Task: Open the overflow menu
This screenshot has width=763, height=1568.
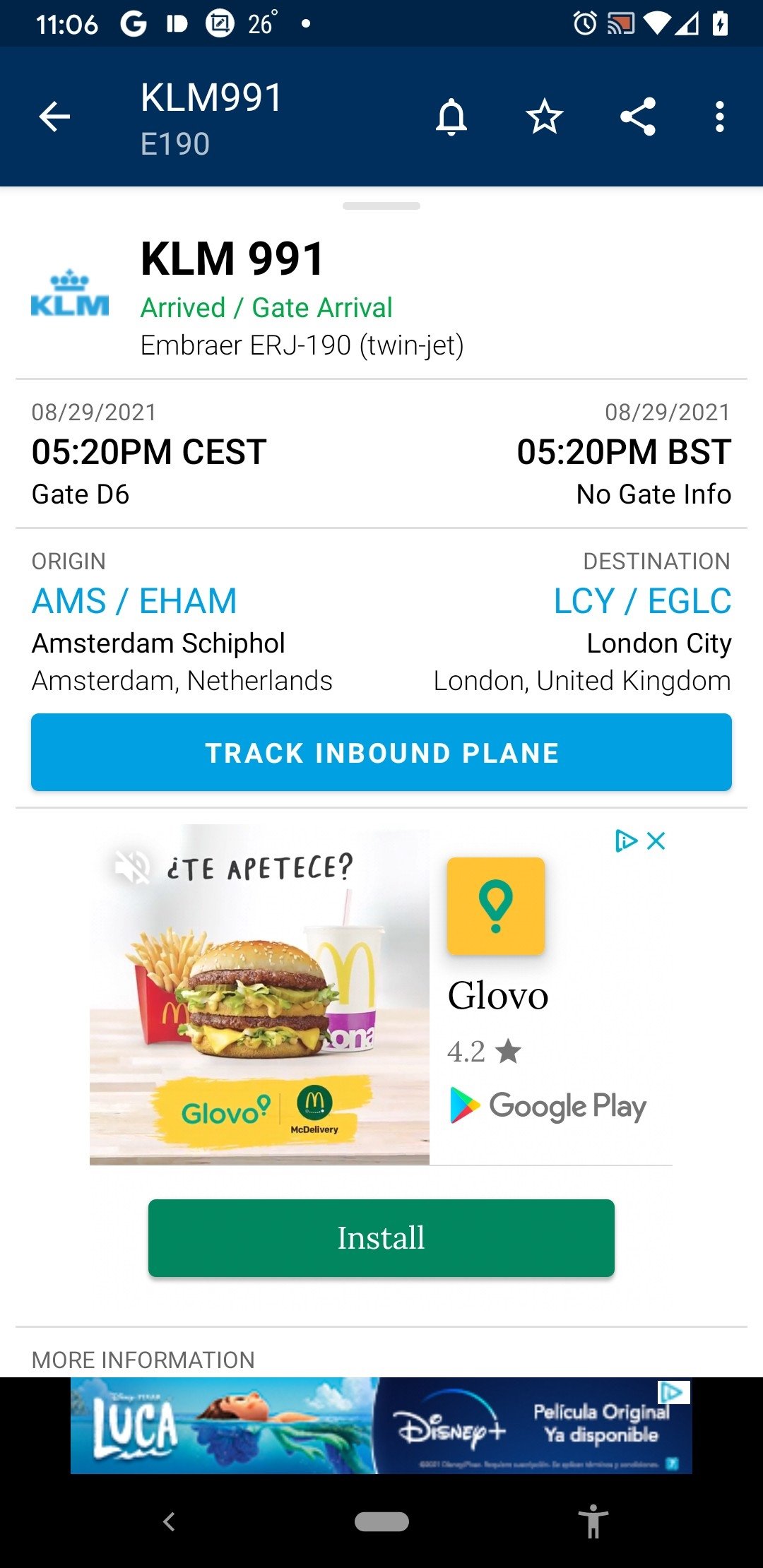Action: 719,117
